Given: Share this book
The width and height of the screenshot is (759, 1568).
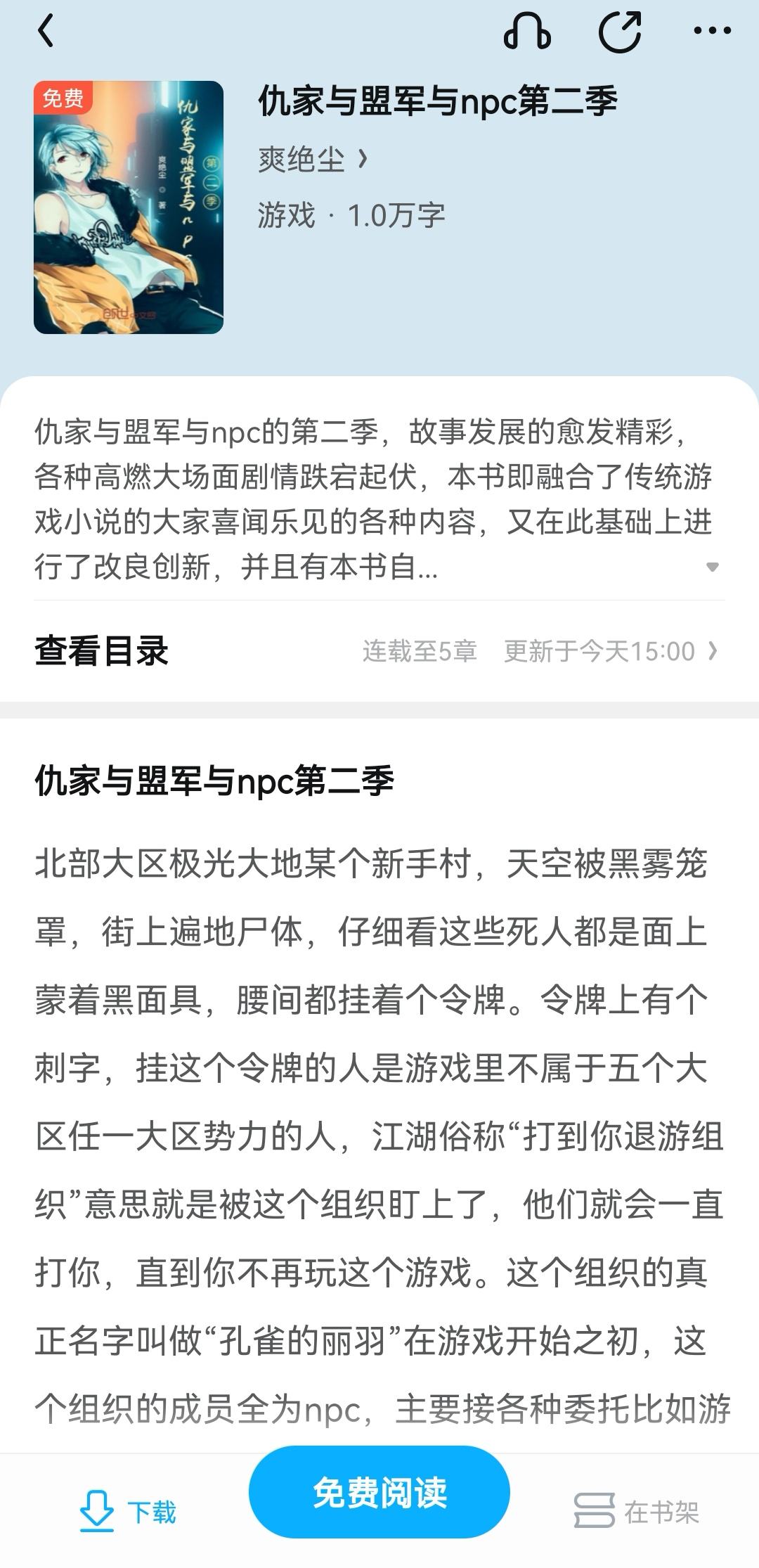Looking at the screenshot, I should [619, 32].
